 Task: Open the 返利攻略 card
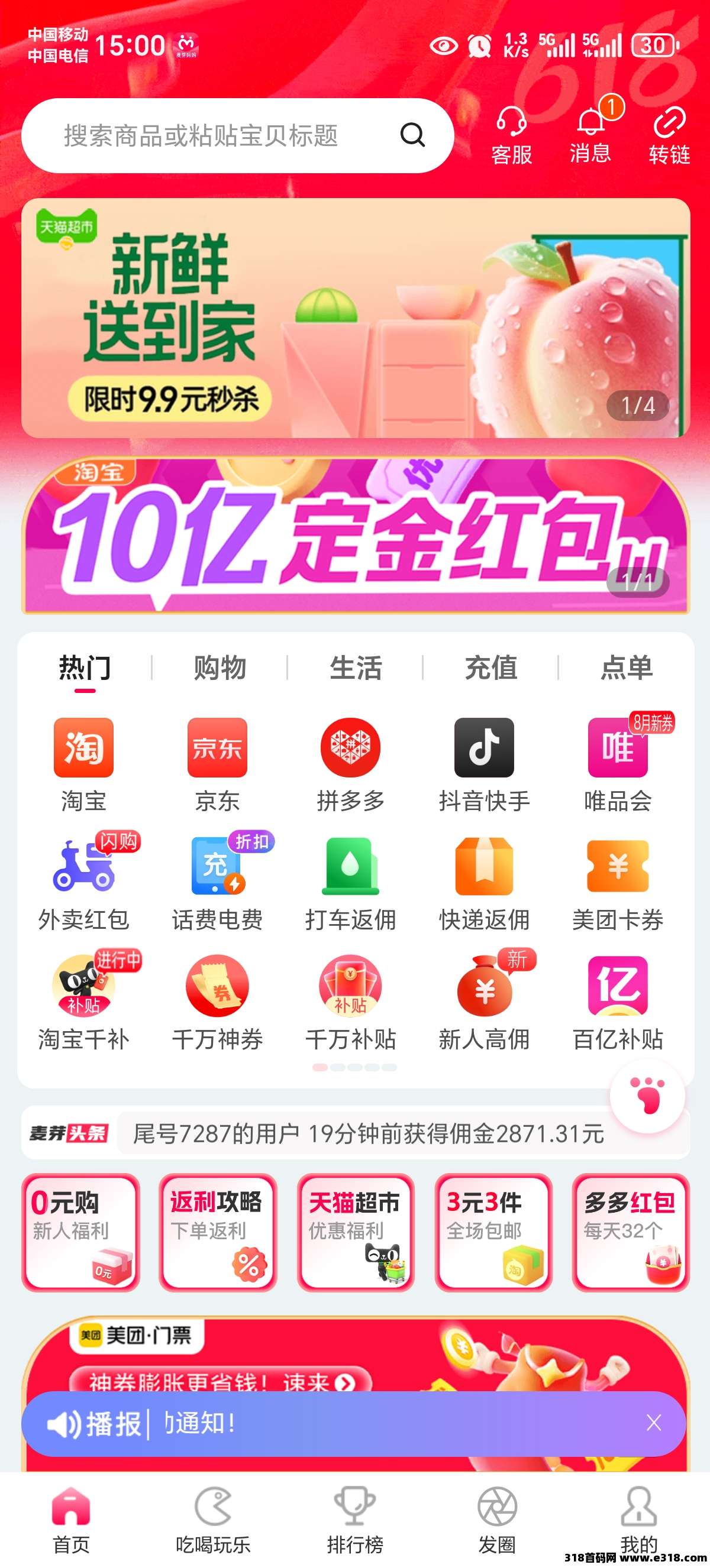pyautogui.click(x=218, y=1233)
